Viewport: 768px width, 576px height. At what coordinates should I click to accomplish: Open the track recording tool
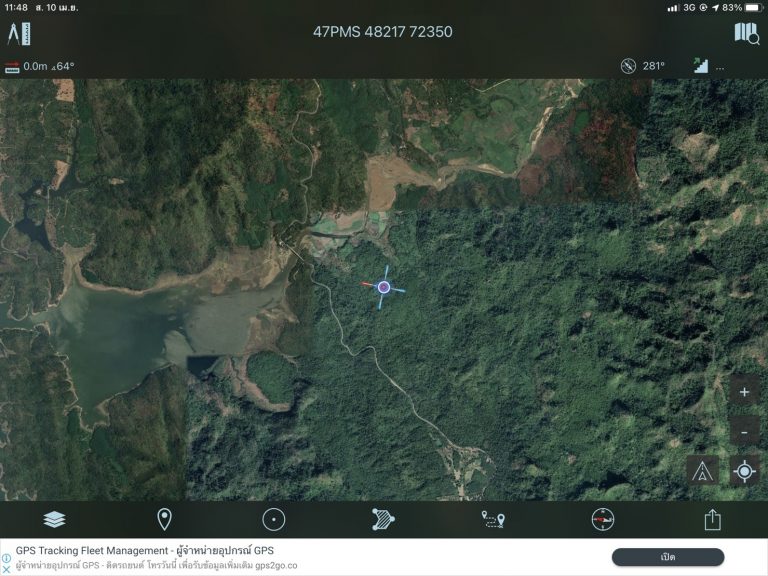point(383,519)
